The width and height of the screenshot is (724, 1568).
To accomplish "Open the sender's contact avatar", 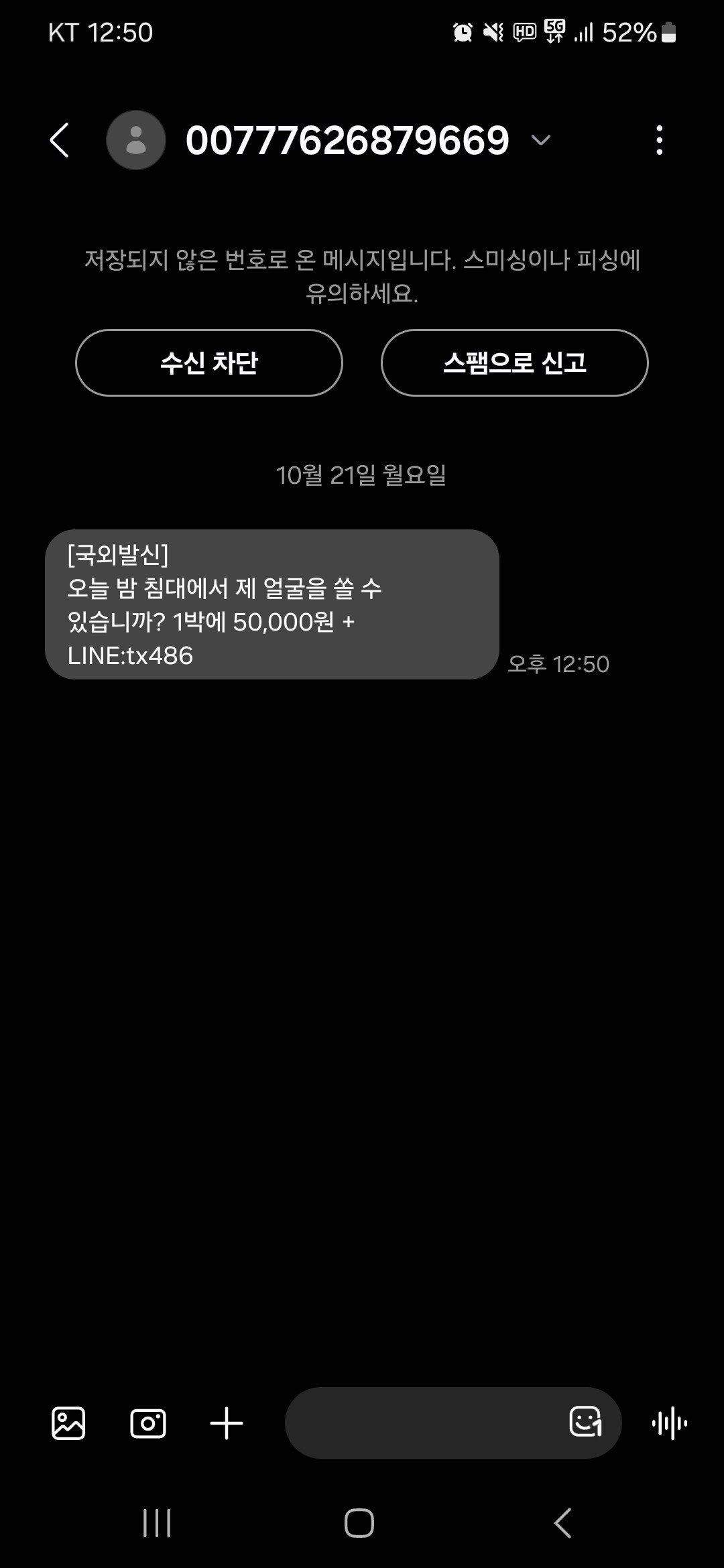I will [136, 140].
